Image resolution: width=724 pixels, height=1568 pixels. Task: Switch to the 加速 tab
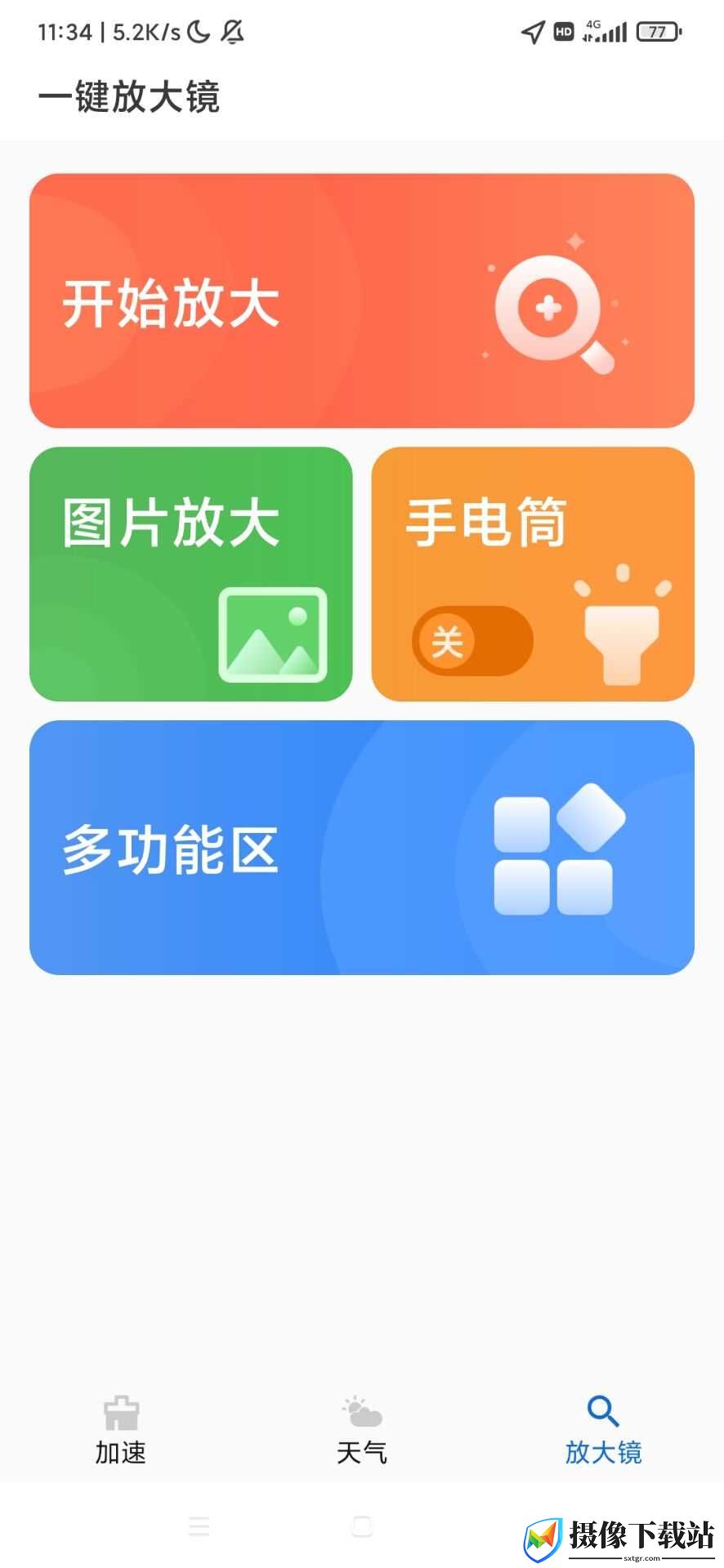coord(121,1431)
